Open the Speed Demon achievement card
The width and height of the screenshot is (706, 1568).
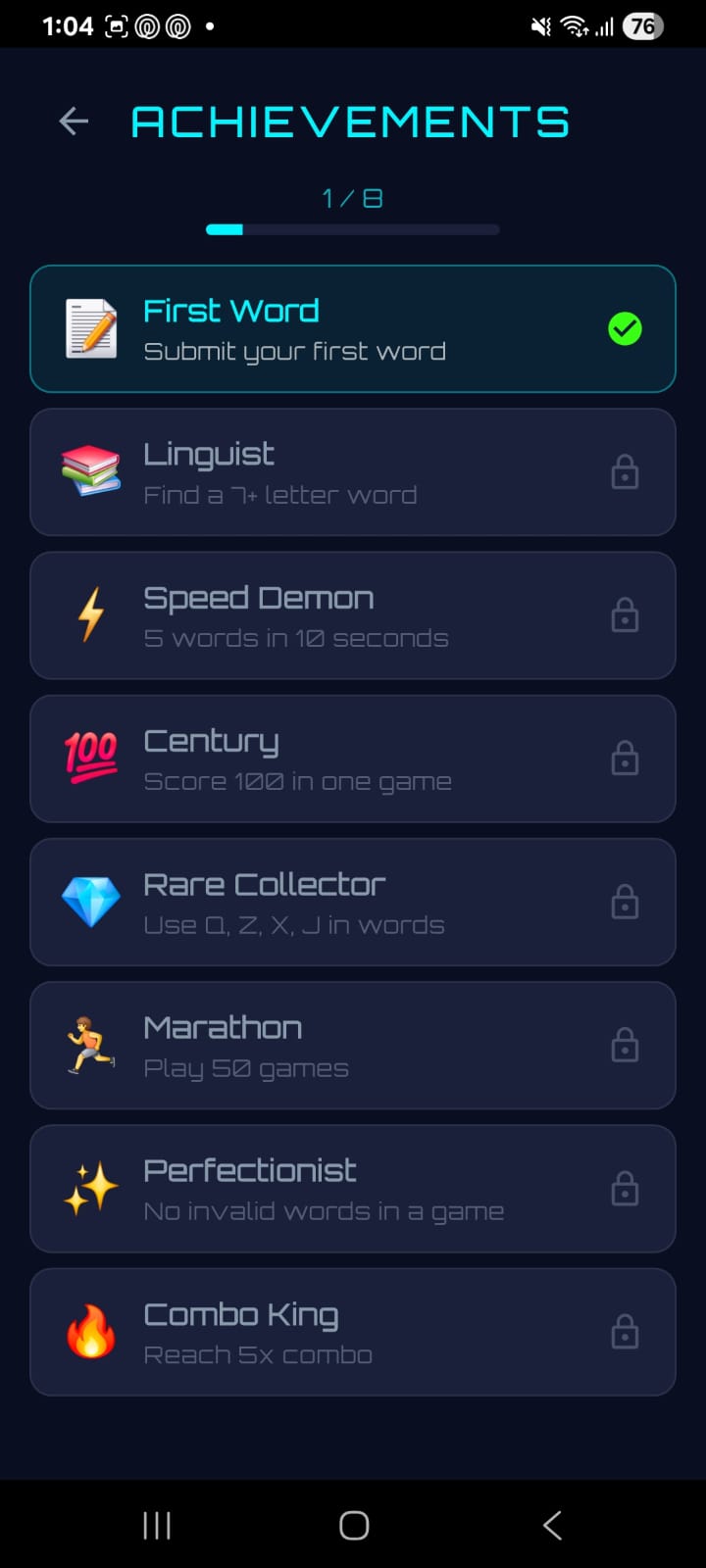(x=353, y=614)
